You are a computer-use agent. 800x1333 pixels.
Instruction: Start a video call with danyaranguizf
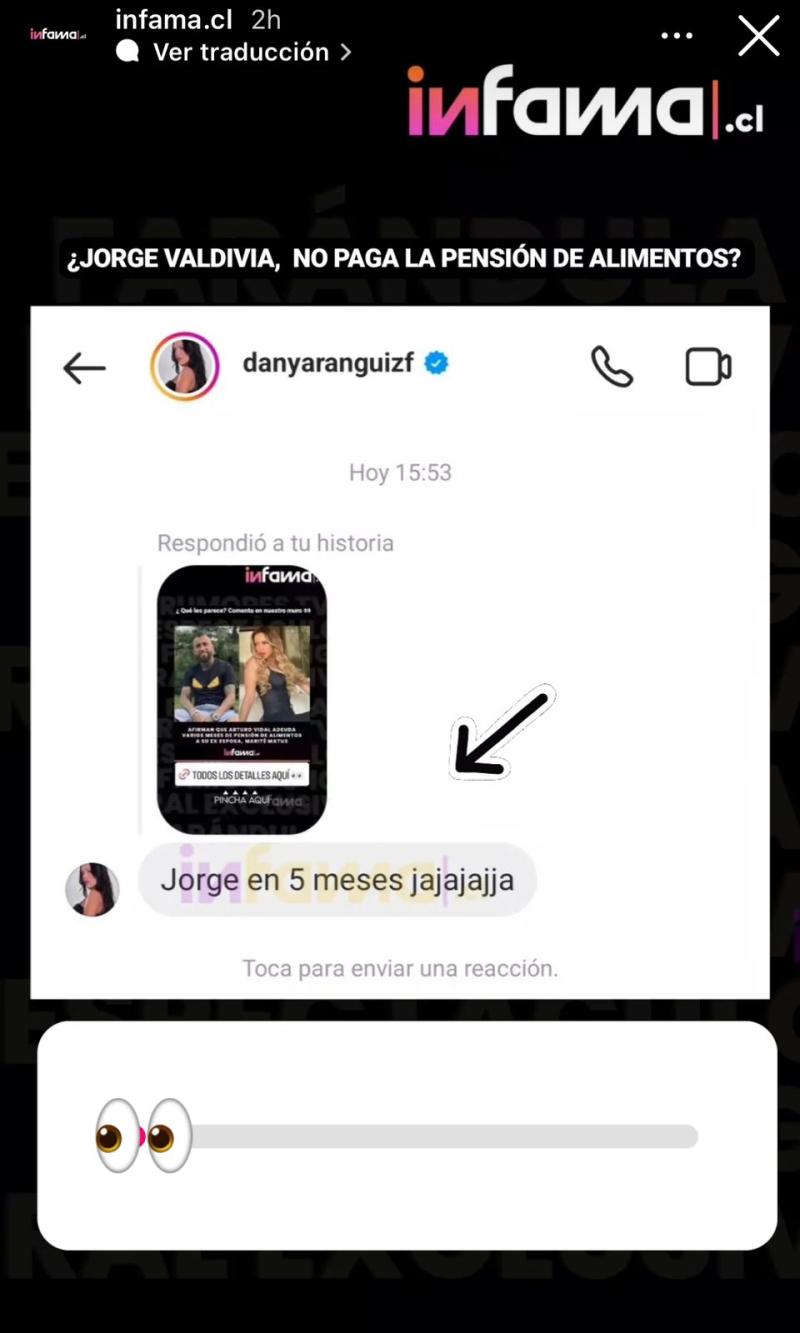coord(708,367)
